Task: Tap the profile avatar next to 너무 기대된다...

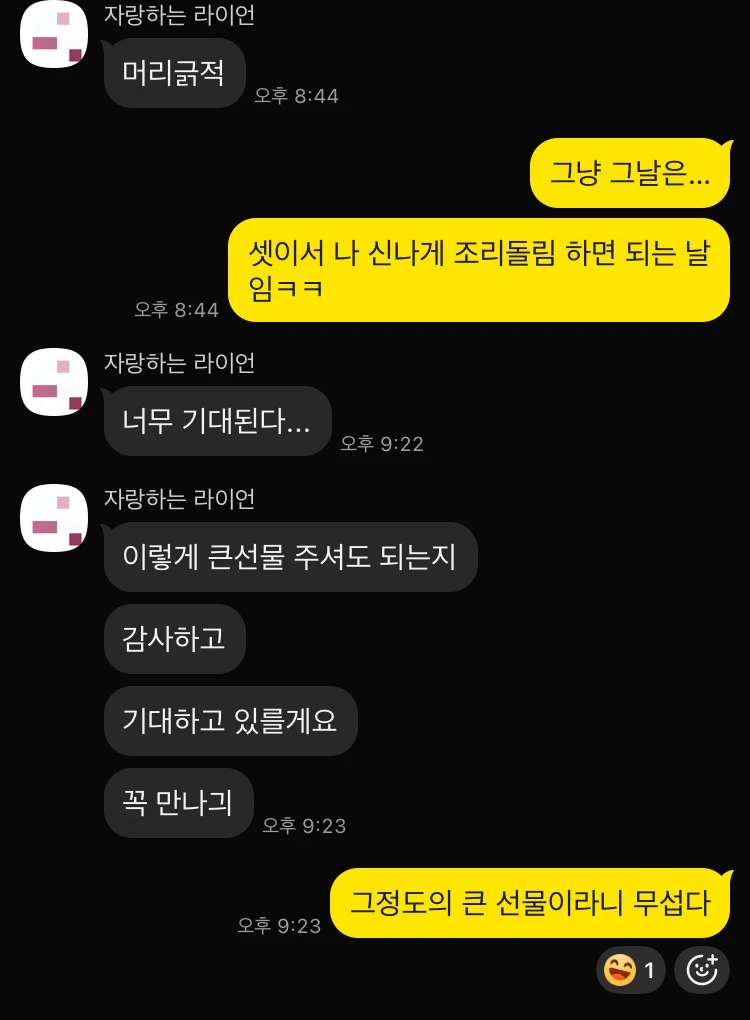Action: [x=55, y=382]
